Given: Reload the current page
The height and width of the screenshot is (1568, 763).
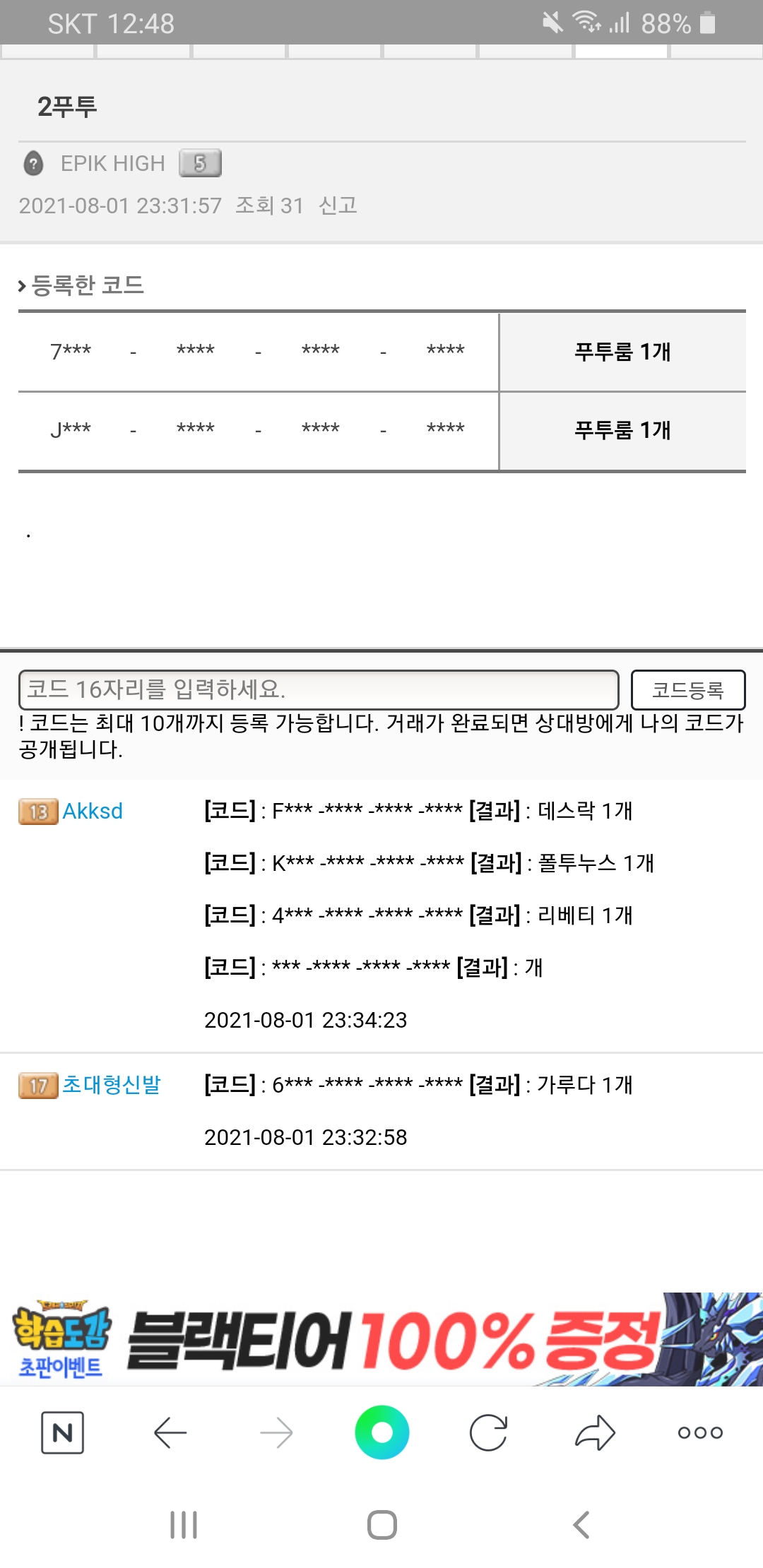Looking at the screenshot, I should tap(488, 1432).
